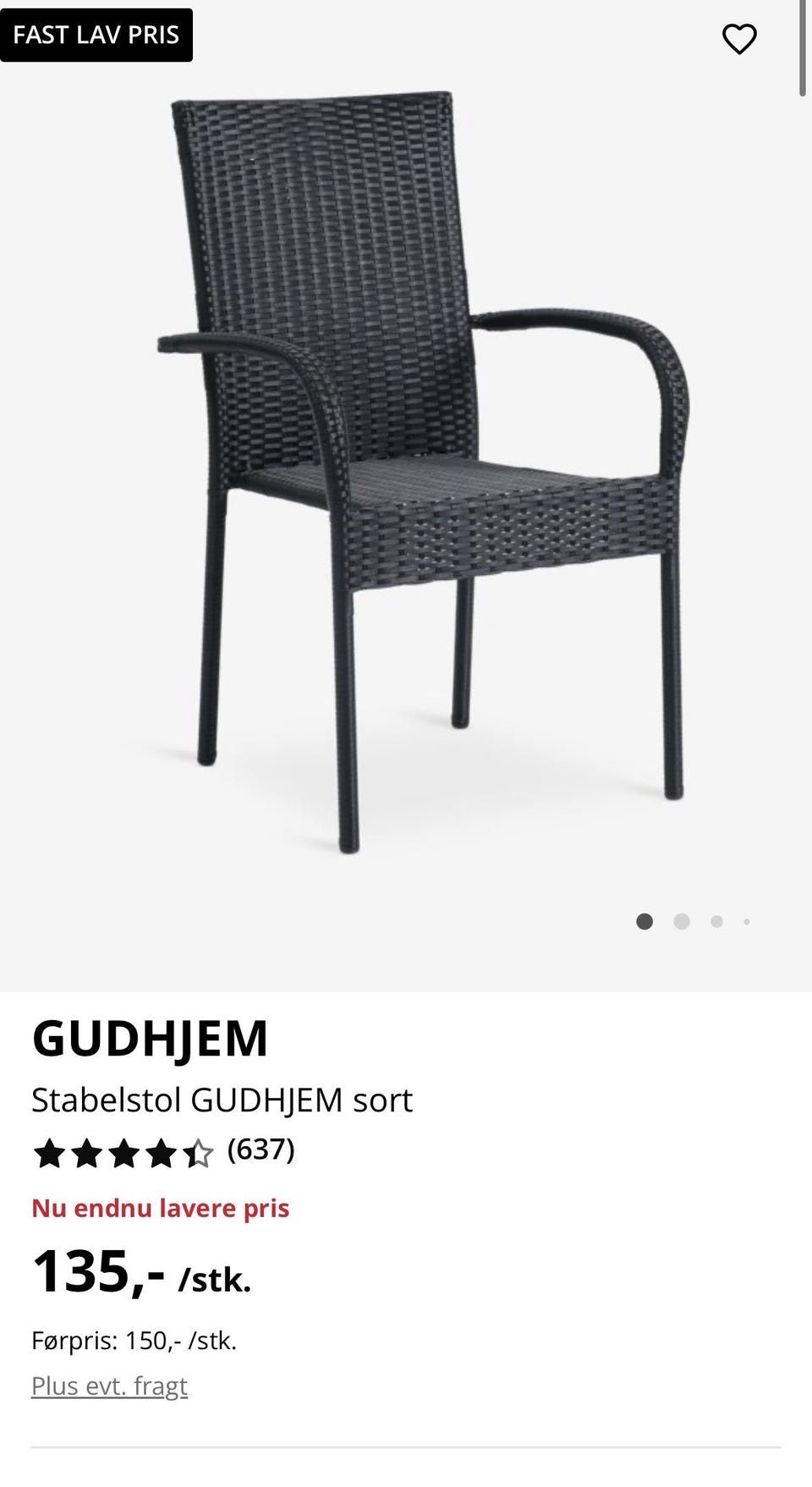The height and width of the screenshot is (1487, 812).
Task: Select the third gallery indicator dot
Action: click(715, 922)
